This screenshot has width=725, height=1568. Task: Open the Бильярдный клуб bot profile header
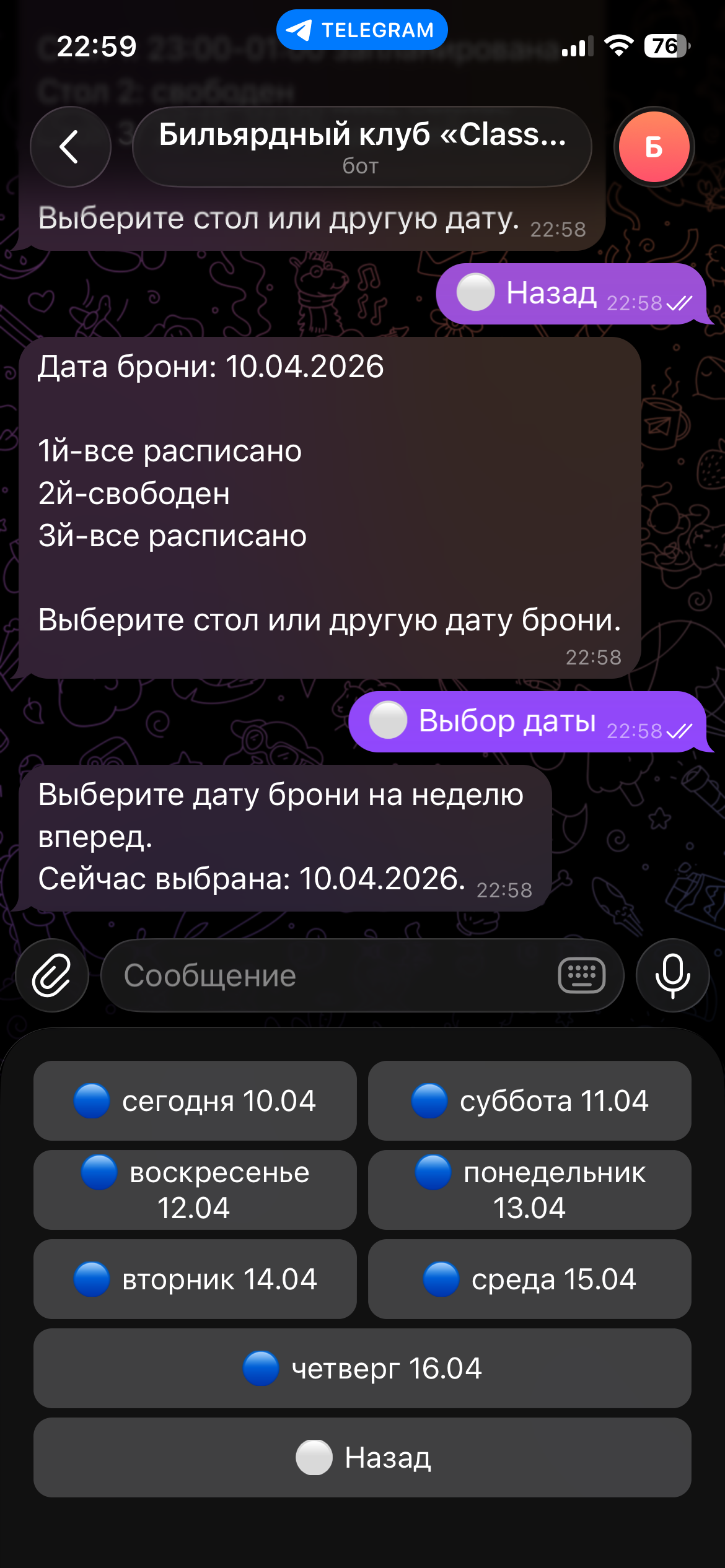tap(362, 147)
